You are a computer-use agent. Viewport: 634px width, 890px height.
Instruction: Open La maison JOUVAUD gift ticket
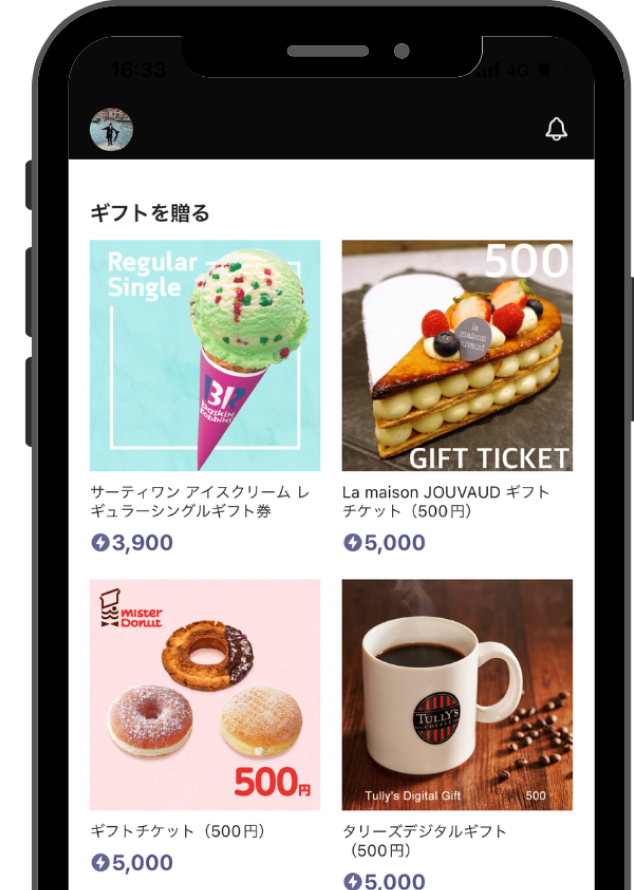click(x=457, y=356)
